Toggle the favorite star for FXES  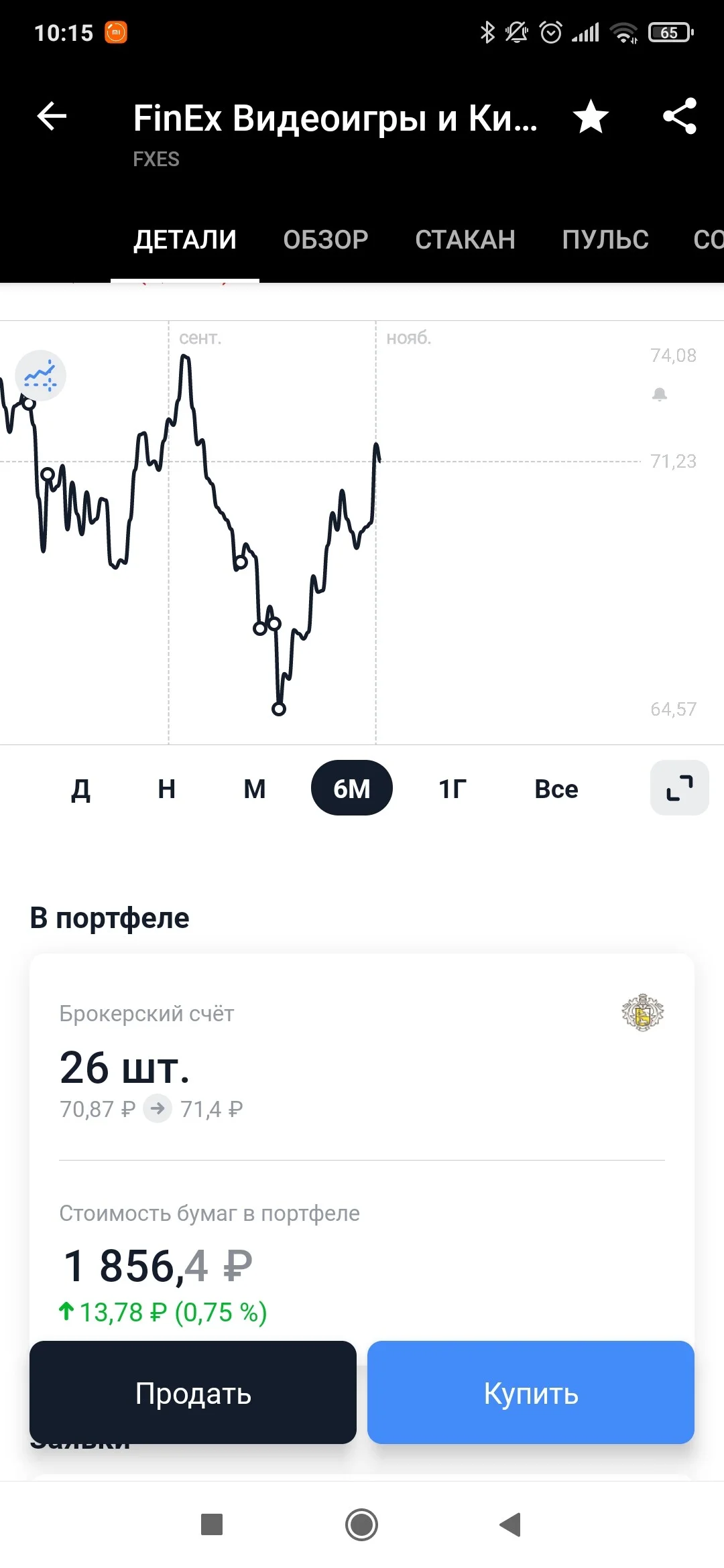[x=591, y=117]
